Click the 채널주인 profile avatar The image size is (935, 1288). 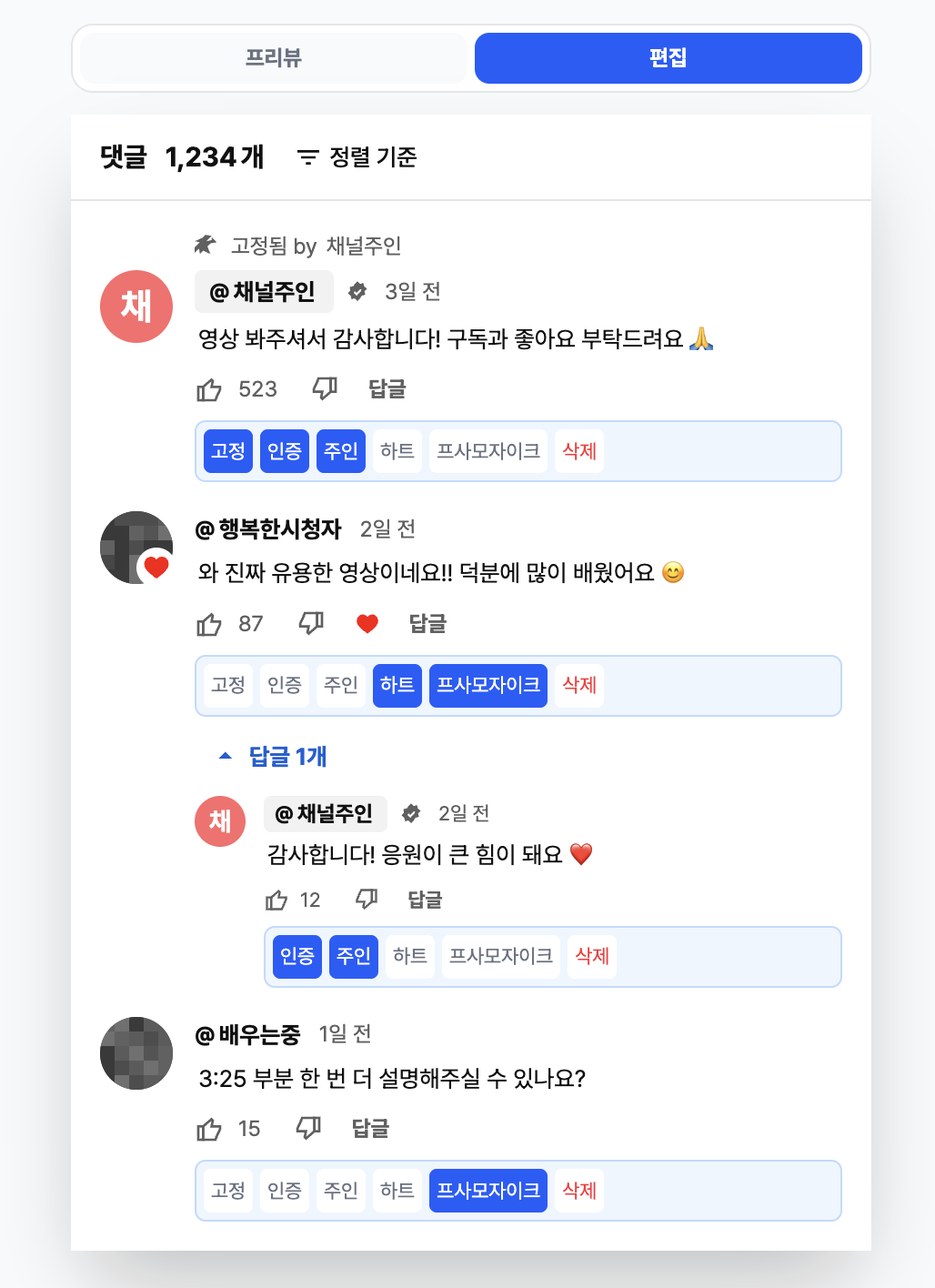136,307
